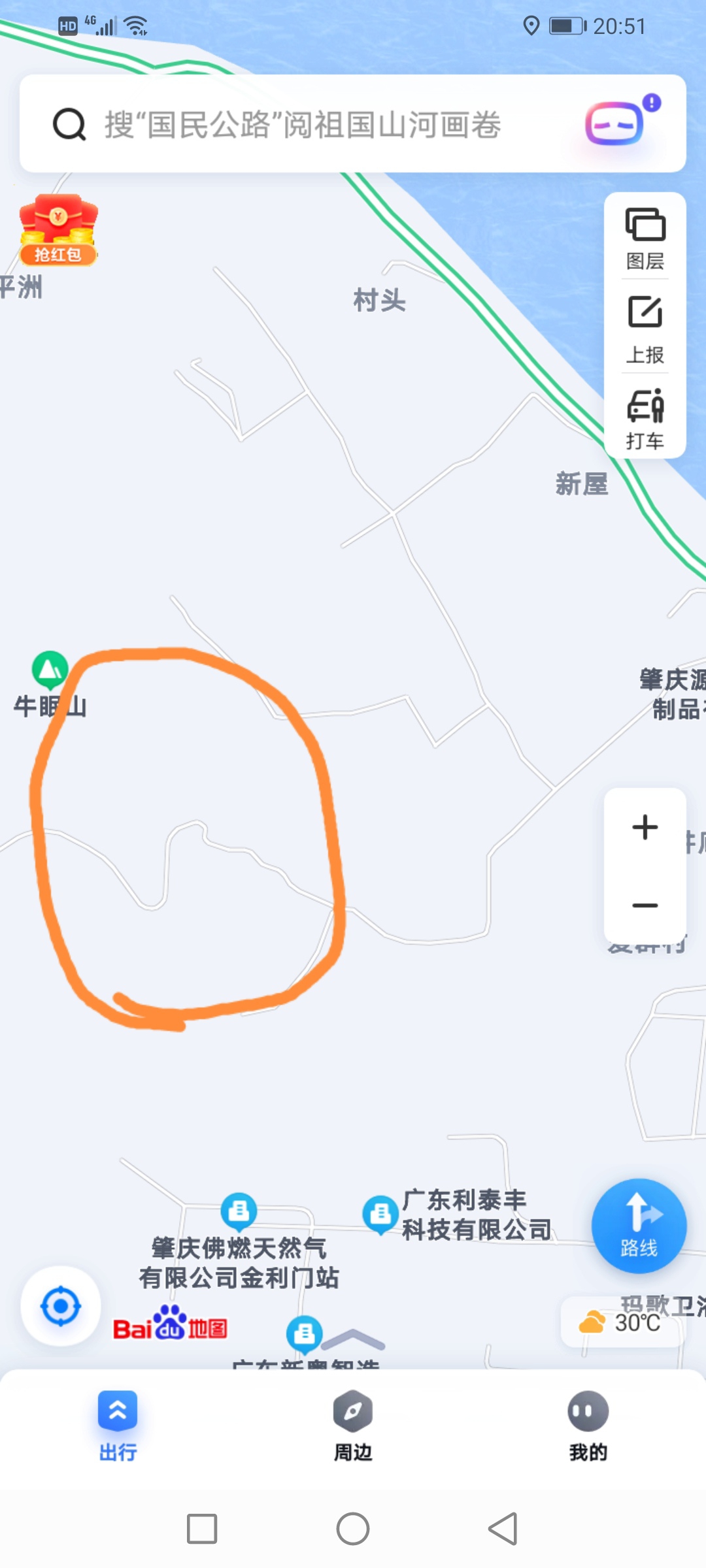Switch to the 周边 tab
This screenshot has height=1568, width=706.
353,1424
